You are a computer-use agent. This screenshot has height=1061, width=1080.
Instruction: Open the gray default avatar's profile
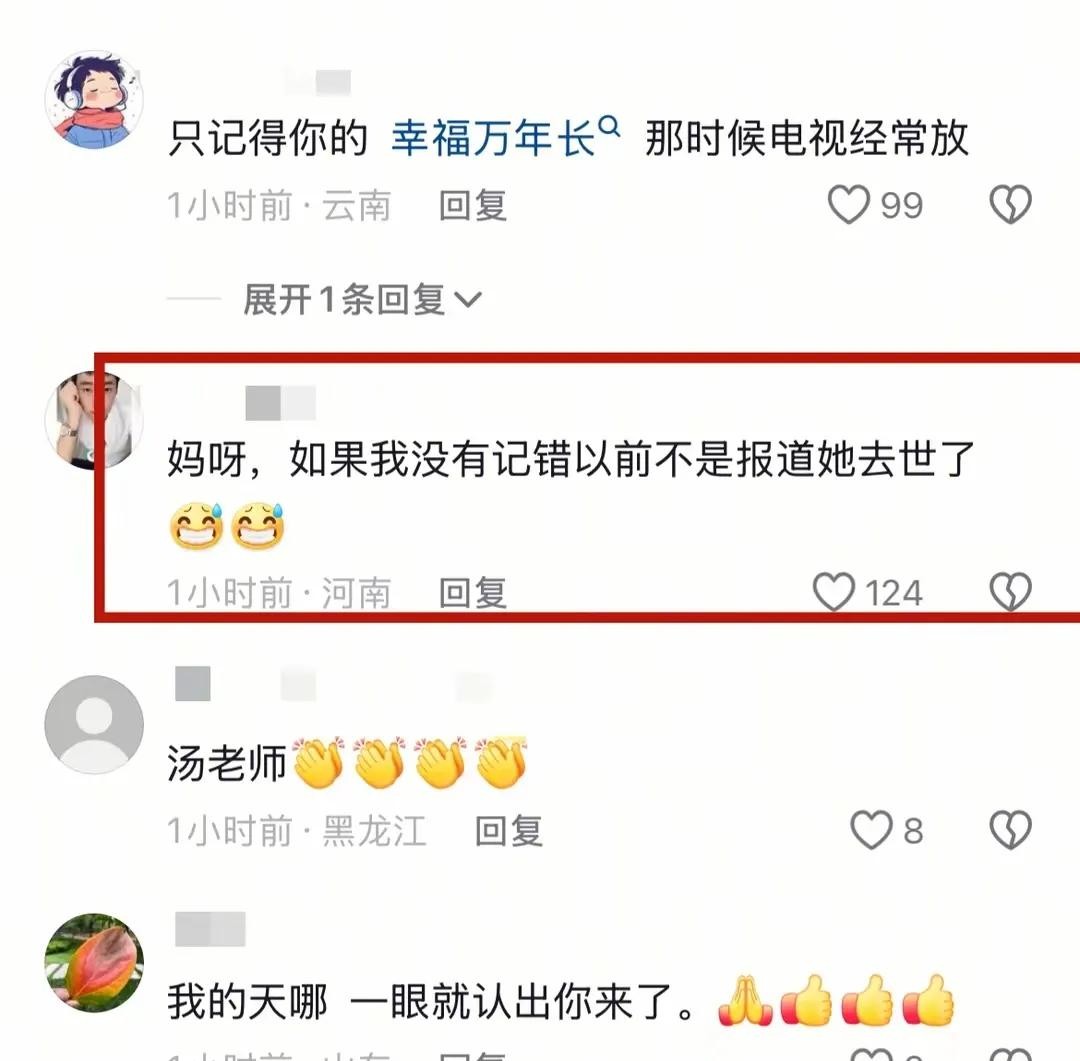94,724
